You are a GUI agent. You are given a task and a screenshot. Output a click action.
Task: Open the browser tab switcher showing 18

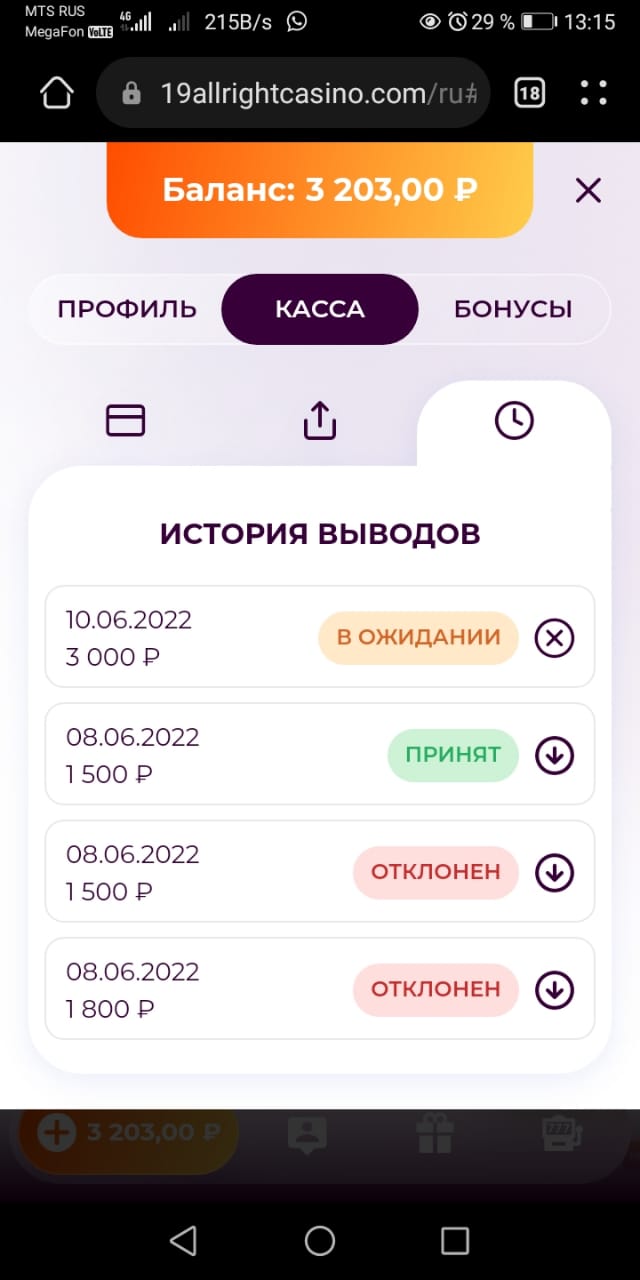tap(529, 93)
